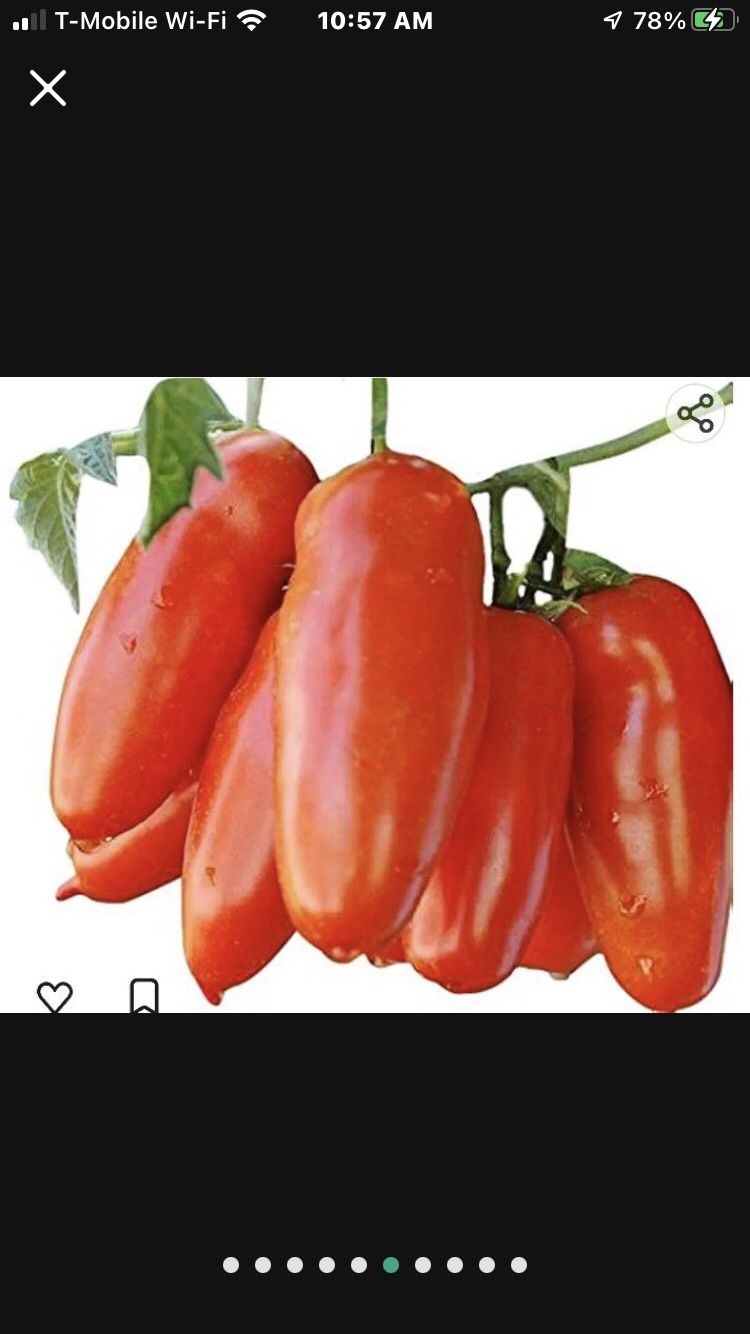
Task: Jump to the first photo dot indicator
Action: [x=231, y=1265]
